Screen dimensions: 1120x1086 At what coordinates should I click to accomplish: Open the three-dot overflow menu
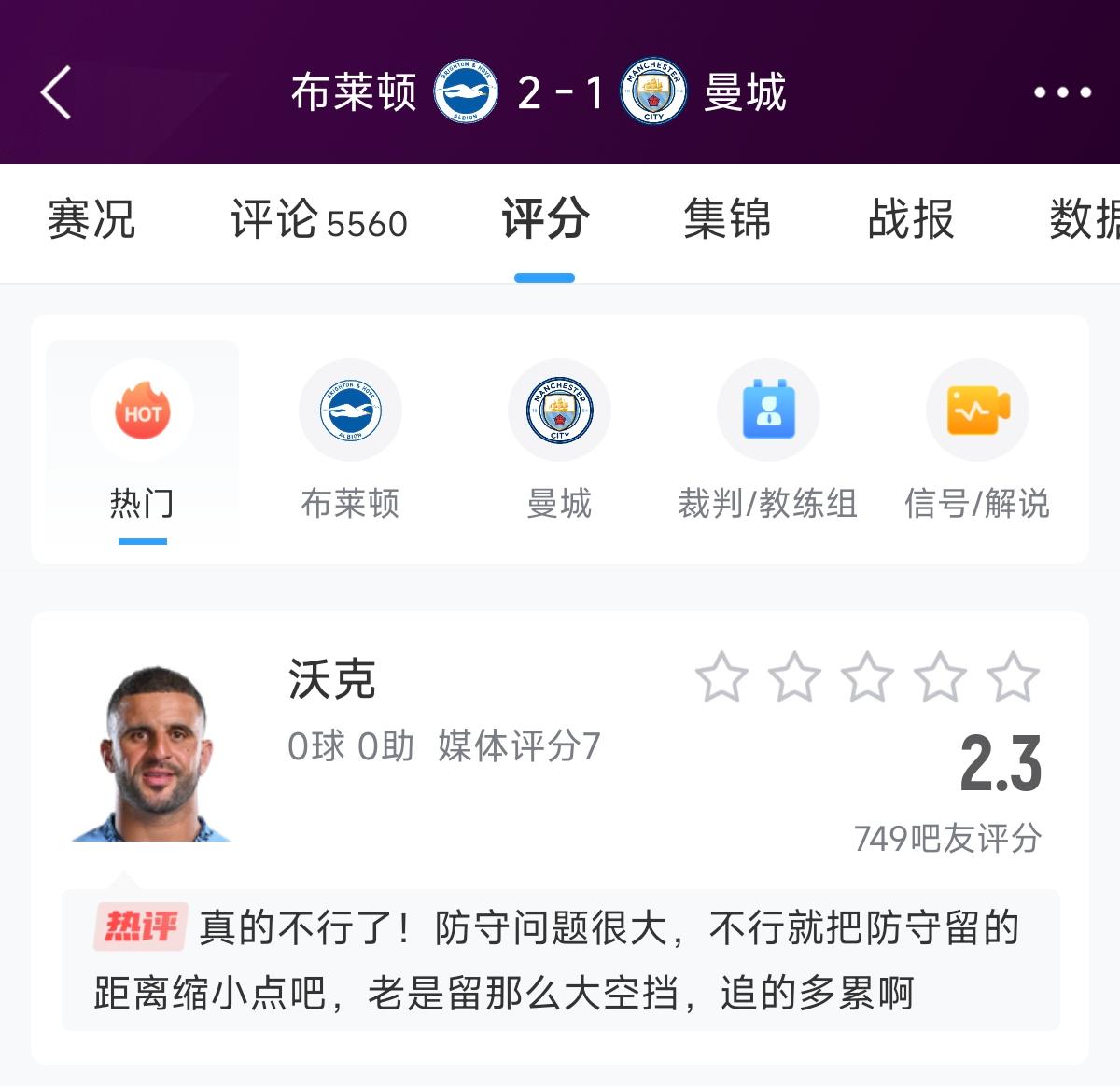pyautogui.click(x=1062, y=92)
